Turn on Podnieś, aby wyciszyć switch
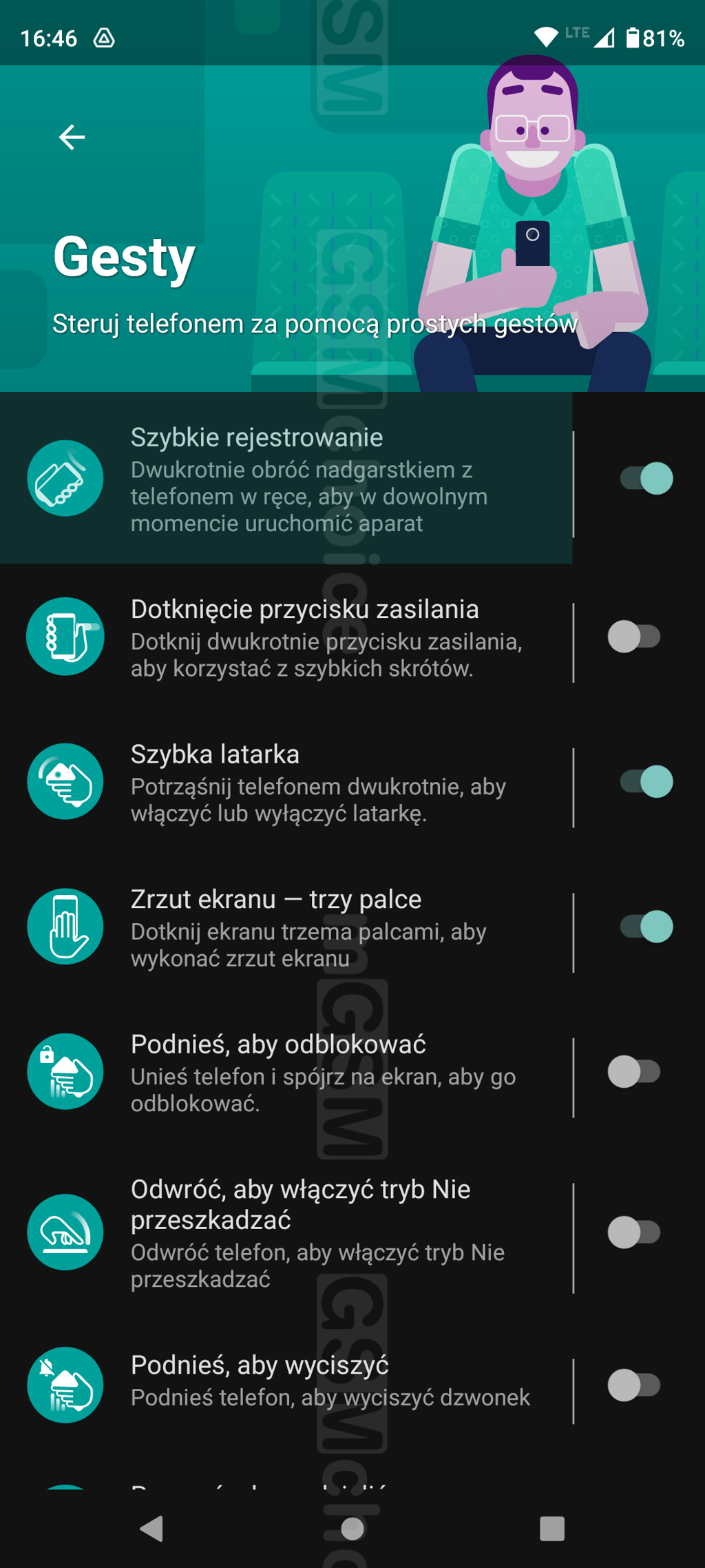 (633, 1385)
